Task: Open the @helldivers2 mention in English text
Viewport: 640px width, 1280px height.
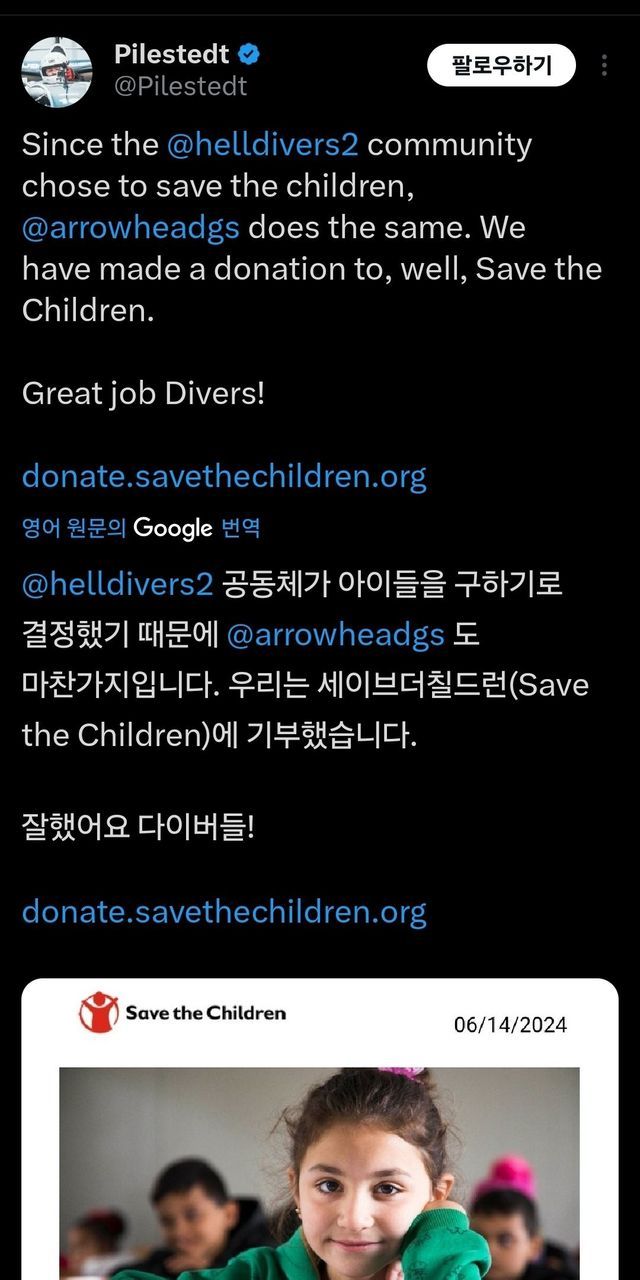Action: [x=263, y=145]
